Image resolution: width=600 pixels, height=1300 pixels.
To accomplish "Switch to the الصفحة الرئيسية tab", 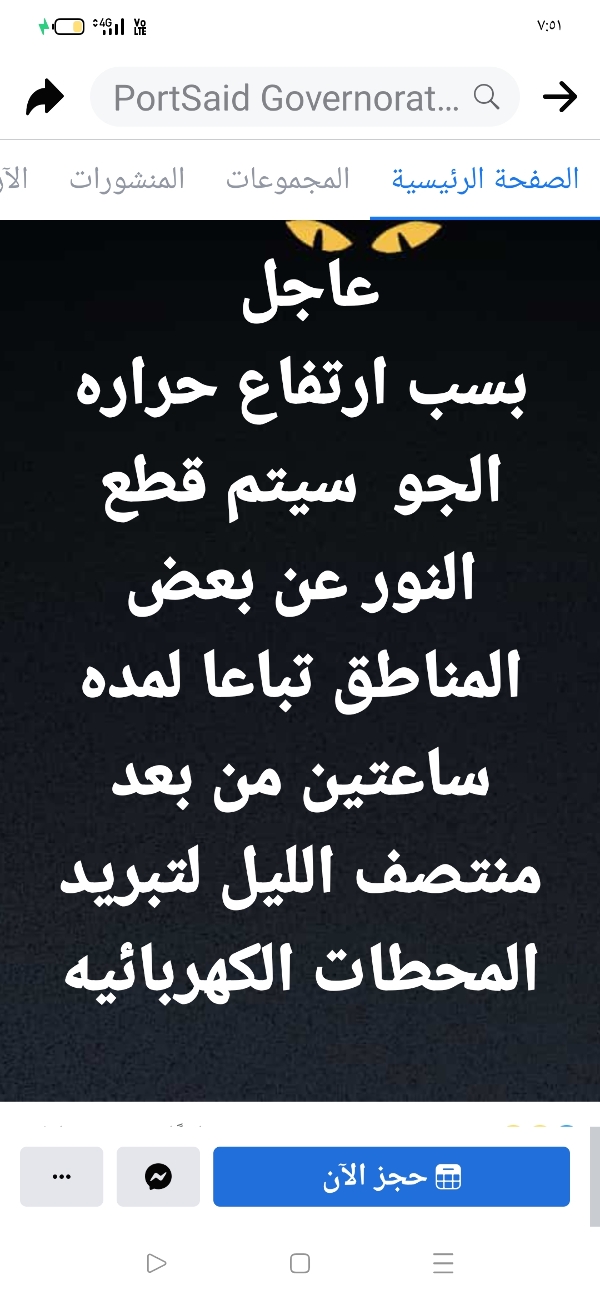I will tap(485, 180).
